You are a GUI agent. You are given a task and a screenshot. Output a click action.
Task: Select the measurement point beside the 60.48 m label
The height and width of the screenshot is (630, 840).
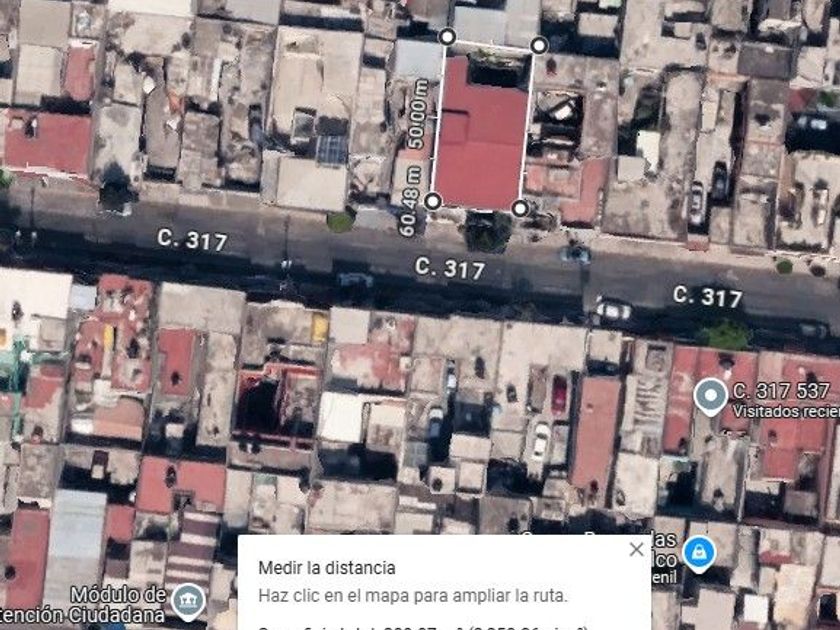point(433,201)
